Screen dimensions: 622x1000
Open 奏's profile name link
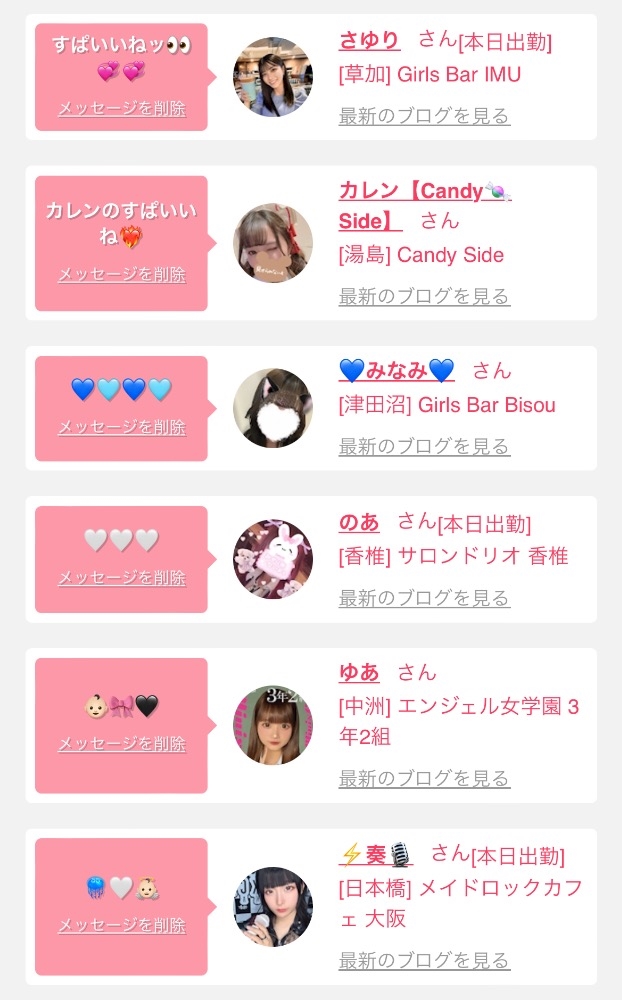375,855
